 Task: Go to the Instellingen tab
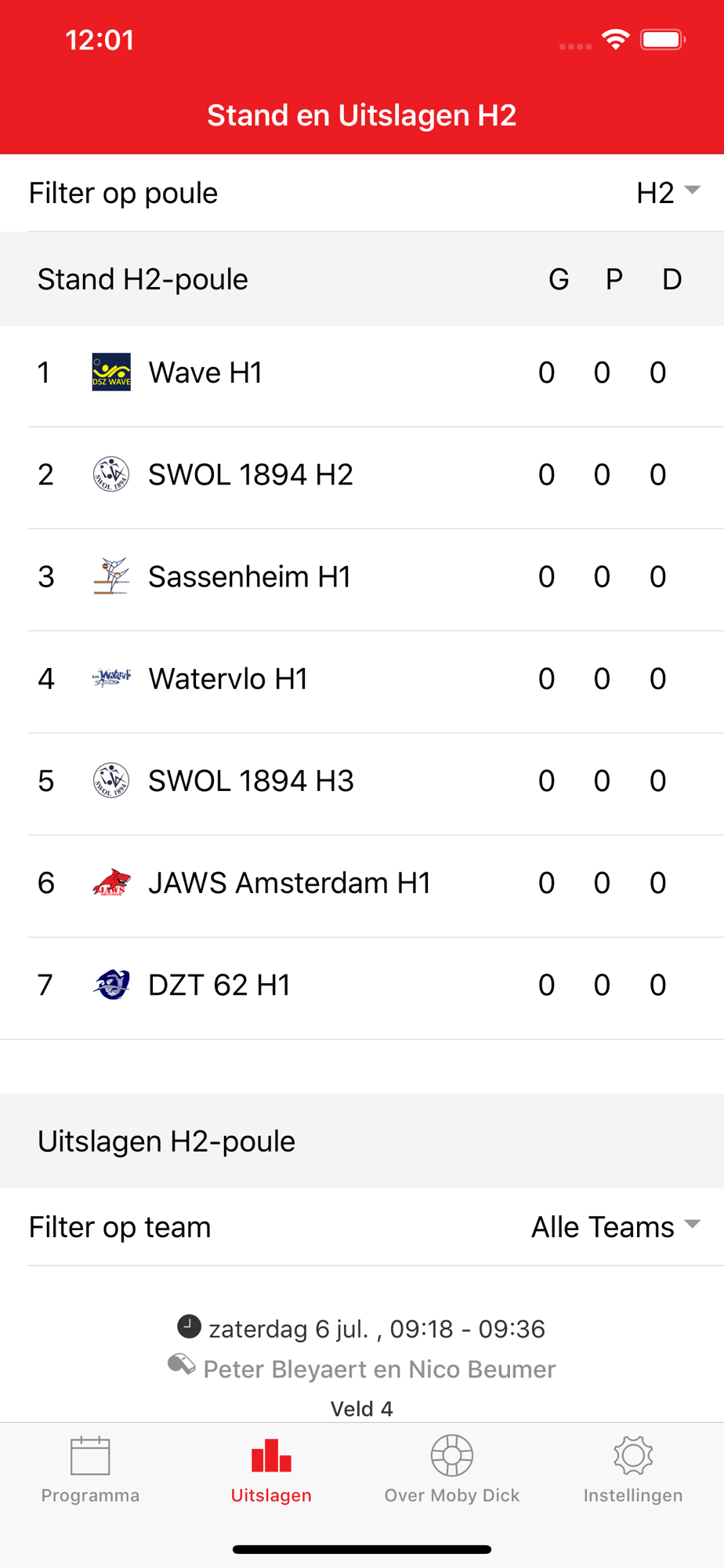(633, 1470)
